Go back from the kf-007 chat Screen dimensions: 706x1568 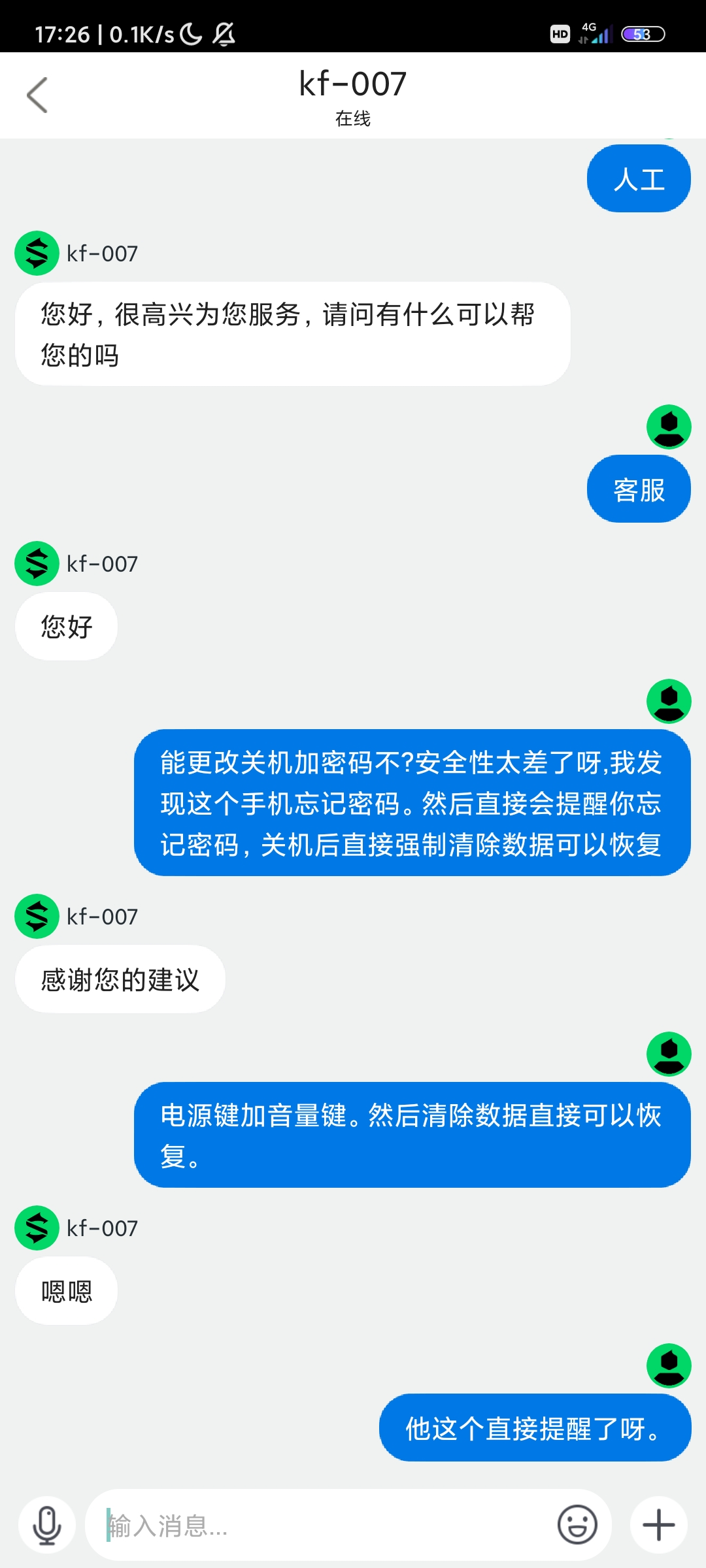point(37,95)
